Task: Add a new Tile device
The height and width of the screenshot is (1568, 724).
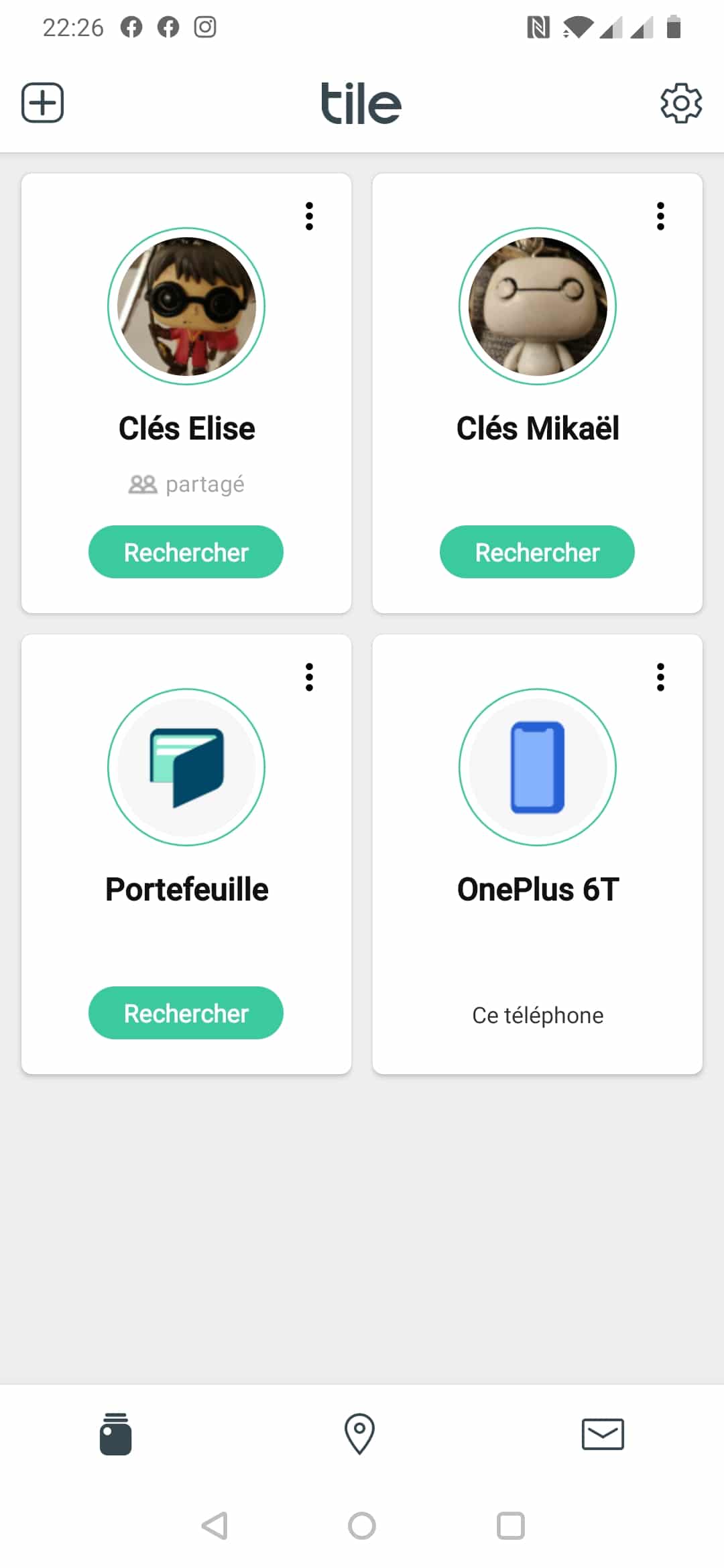Action: [x=42, y=103]
